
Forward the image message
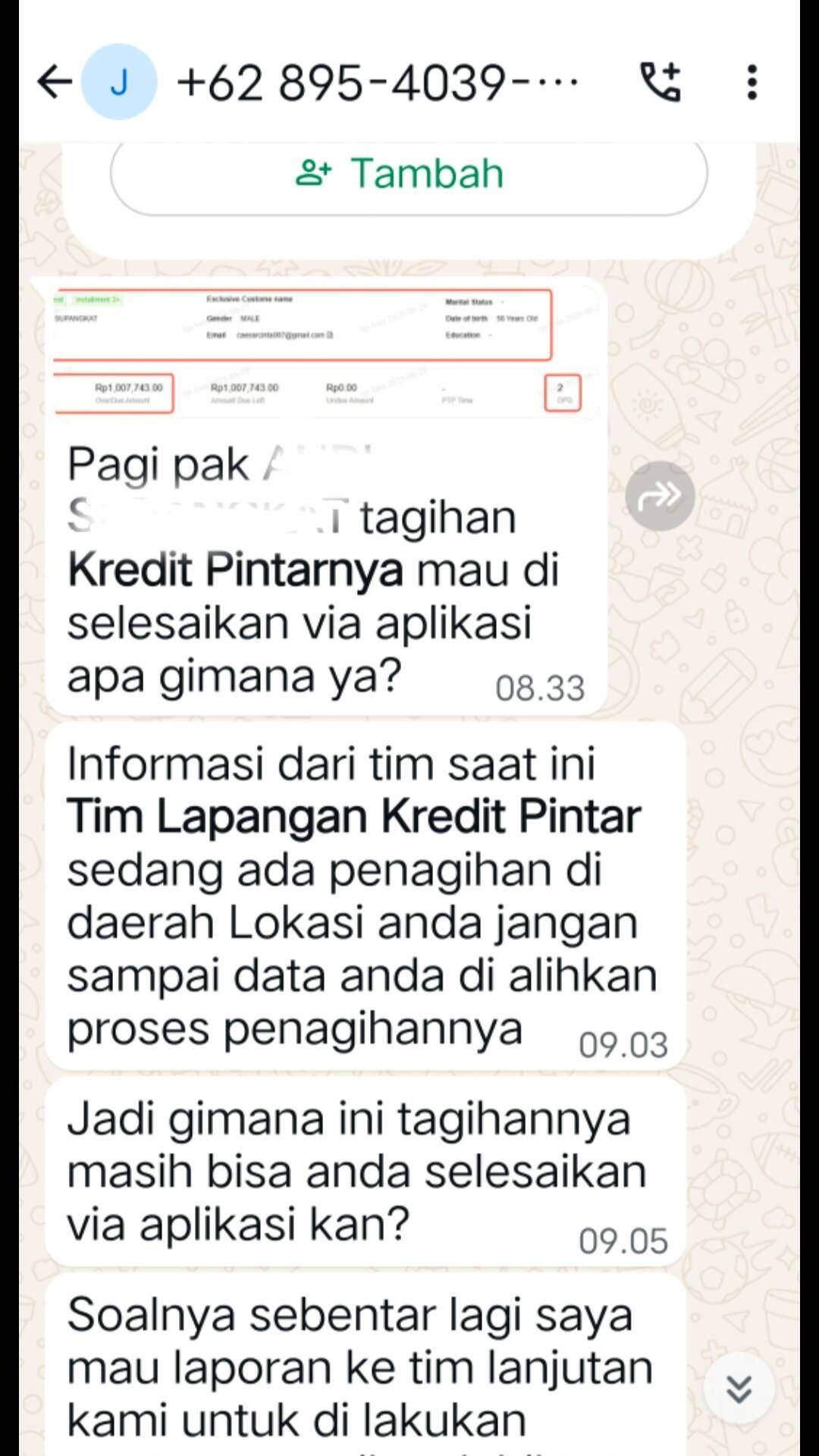coord(660,496)
